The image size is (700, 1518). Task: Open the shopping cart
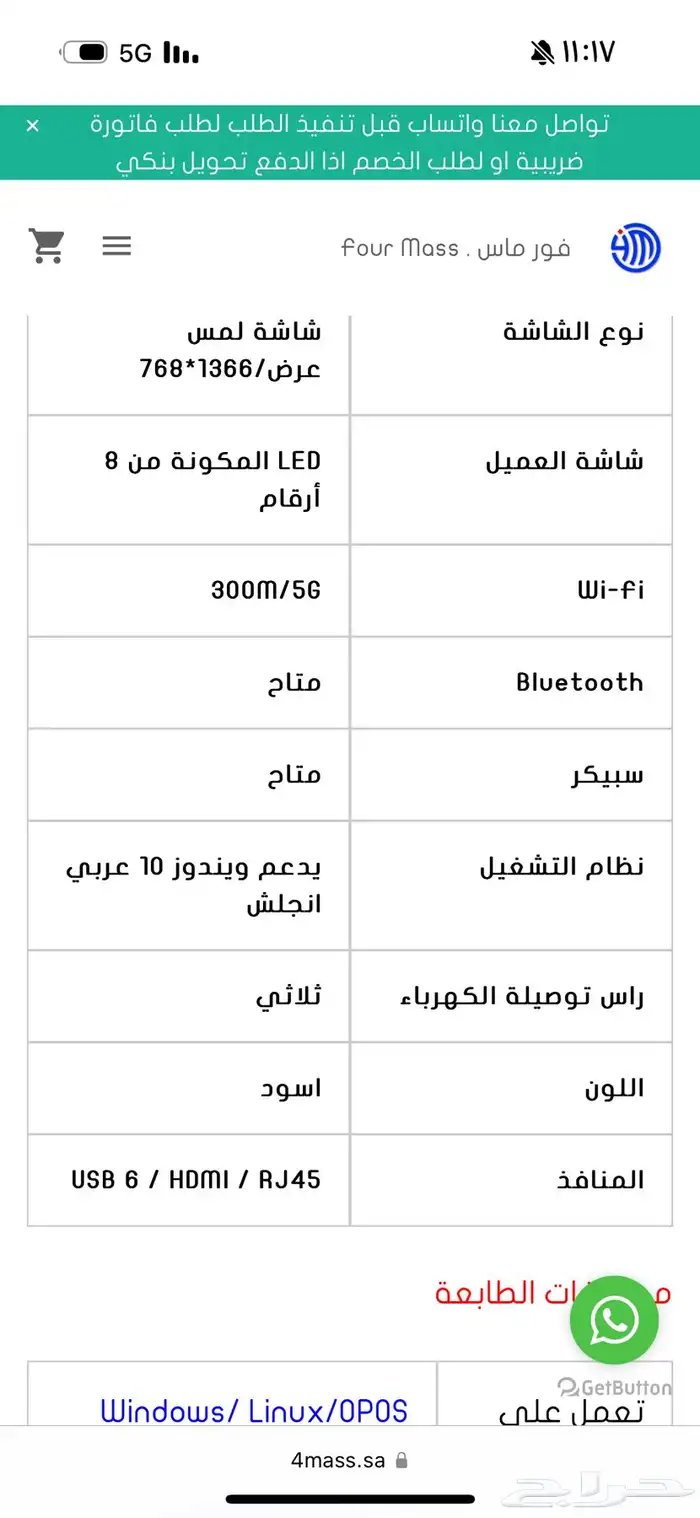[x=47, y=245]
